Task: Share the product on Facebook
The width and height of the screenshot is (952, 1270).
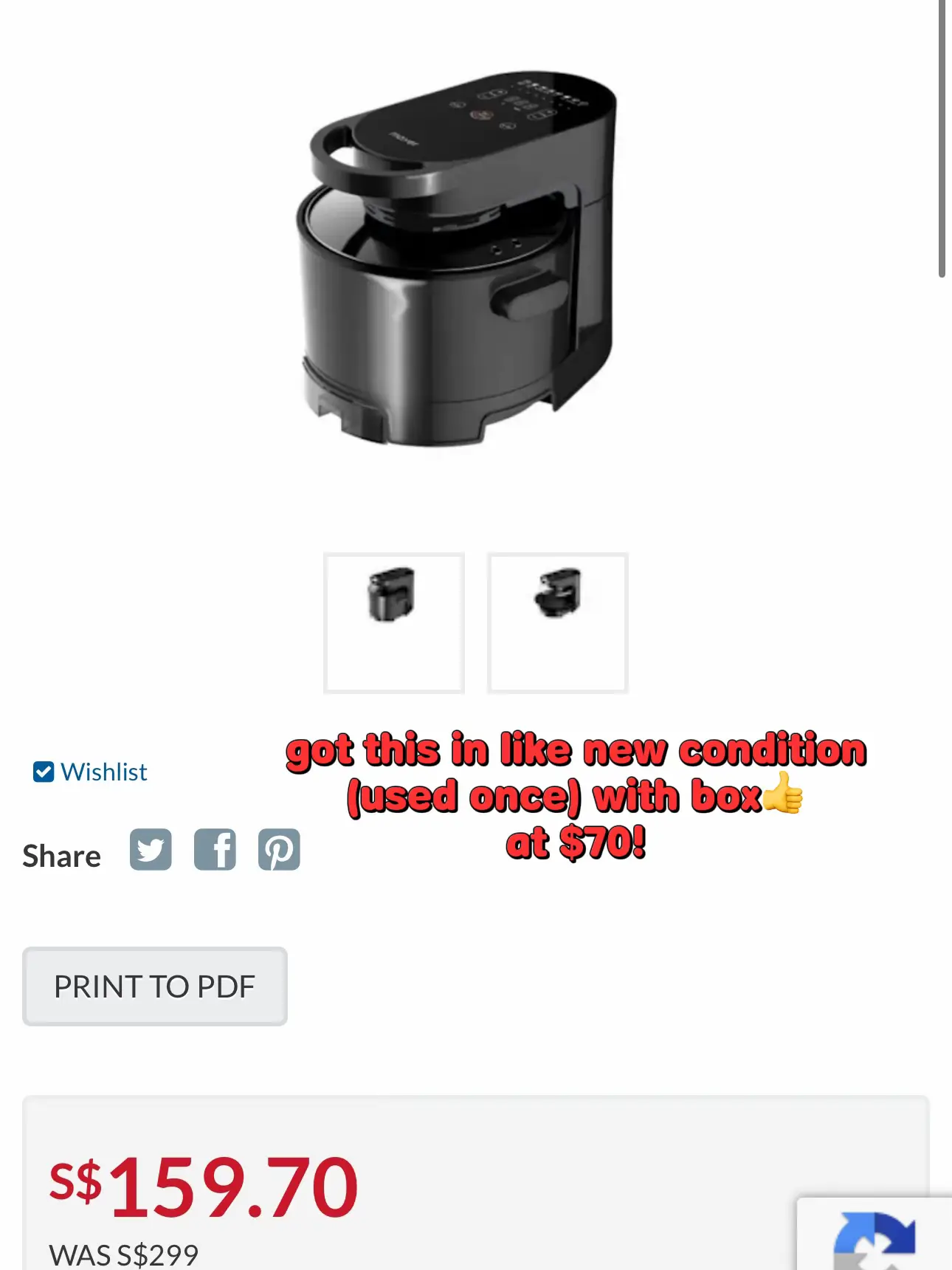Action: tap(215, 850)
